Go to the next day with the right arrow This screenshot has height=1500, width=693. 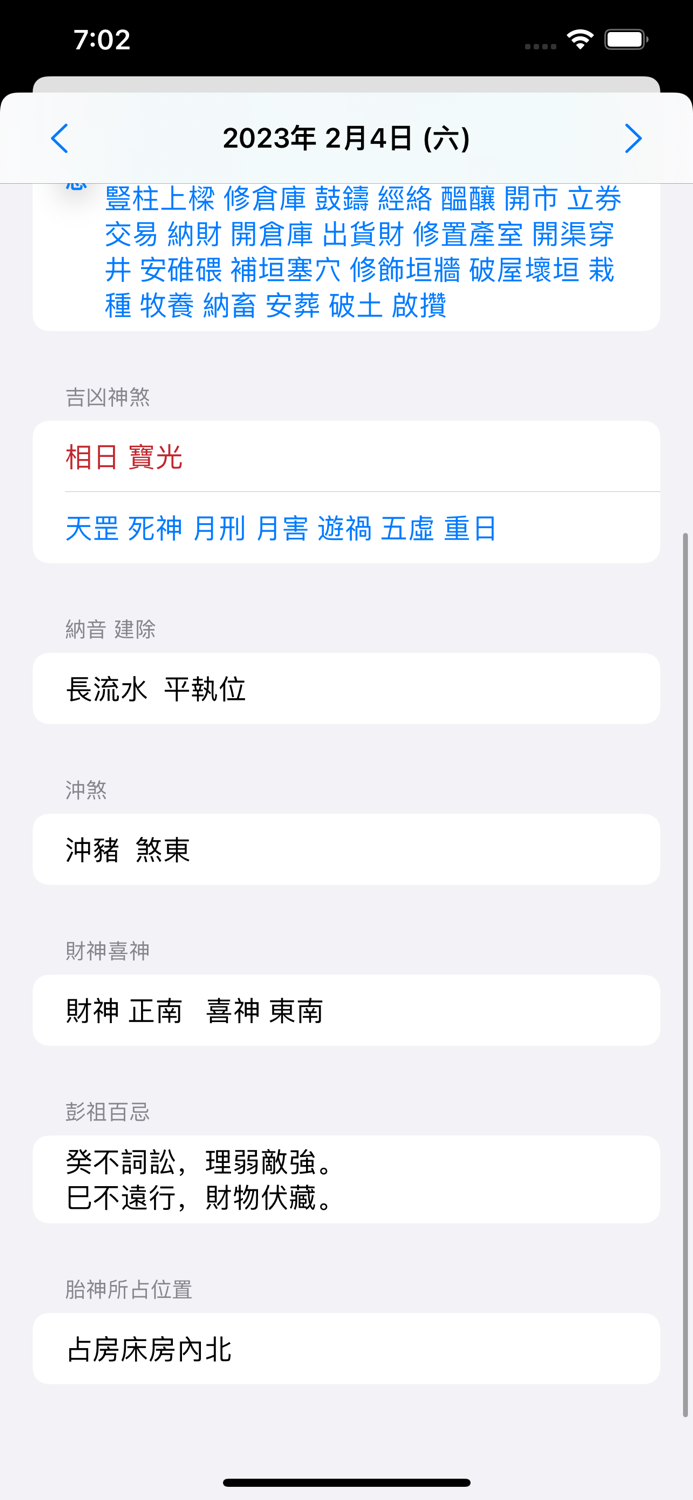(x=632, y=138)
